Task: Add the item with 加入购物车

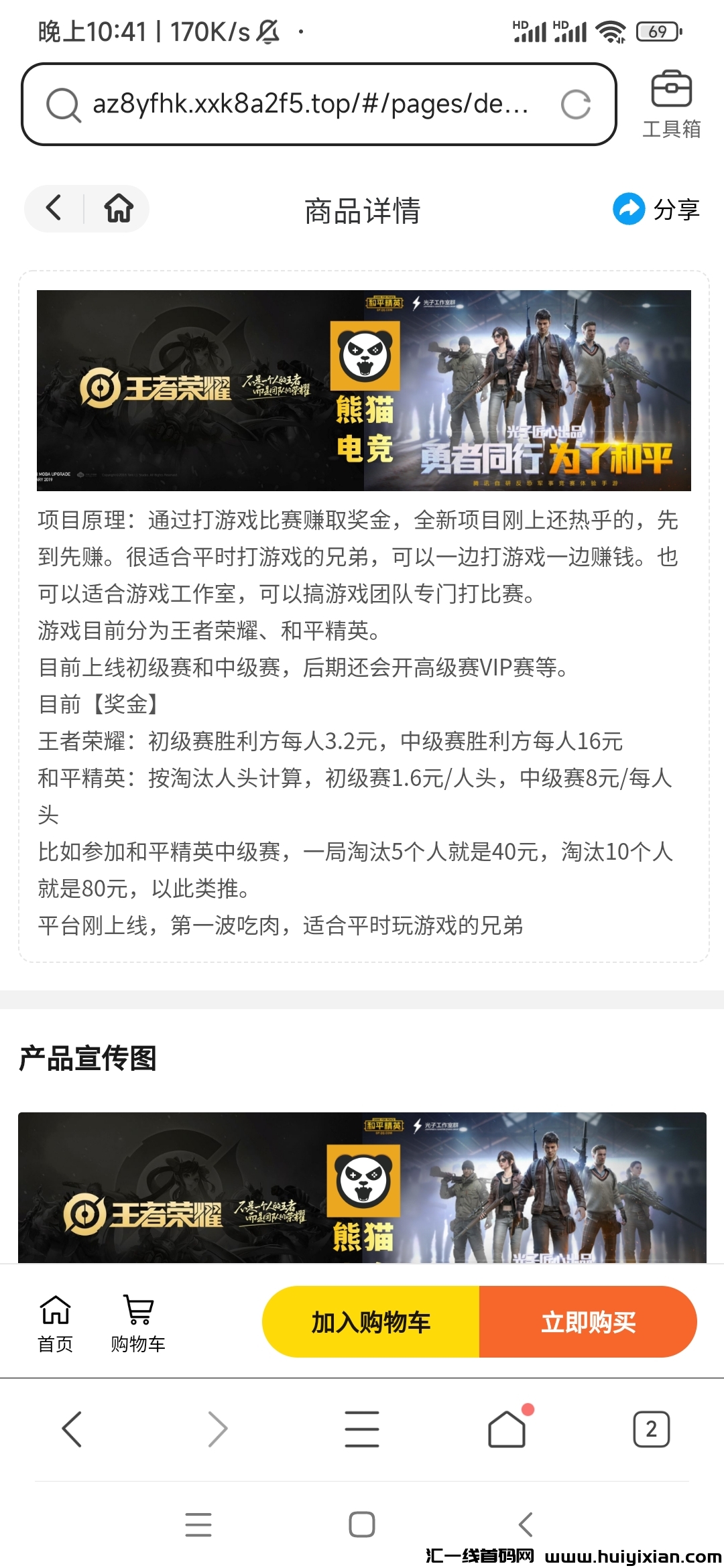Action: pos(371,1322)
